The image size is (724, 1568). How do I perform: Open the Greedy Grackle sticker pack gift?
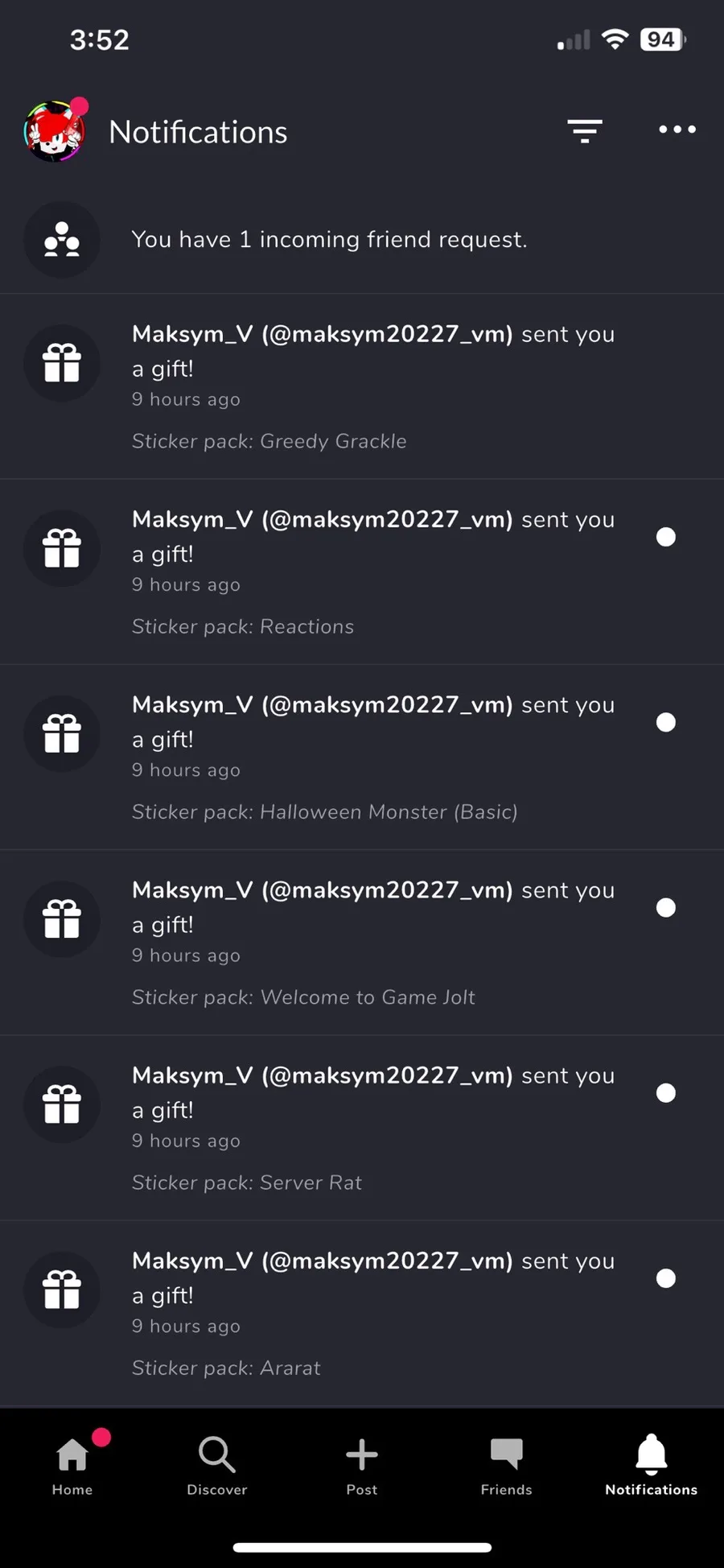click(362, 386)
